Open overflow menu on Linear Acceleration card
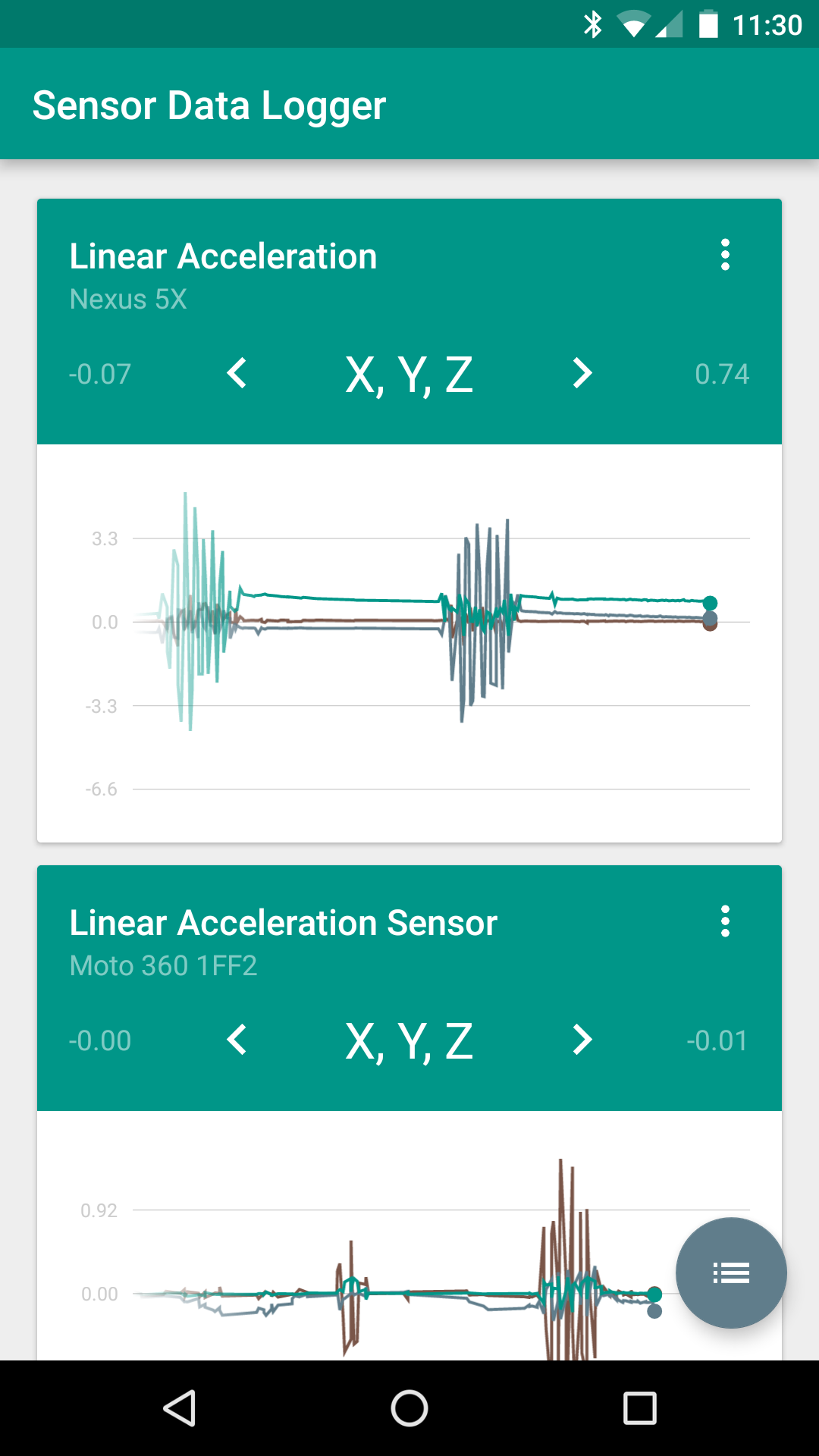This screenshot has width=819, height=1456. point(725,255)
